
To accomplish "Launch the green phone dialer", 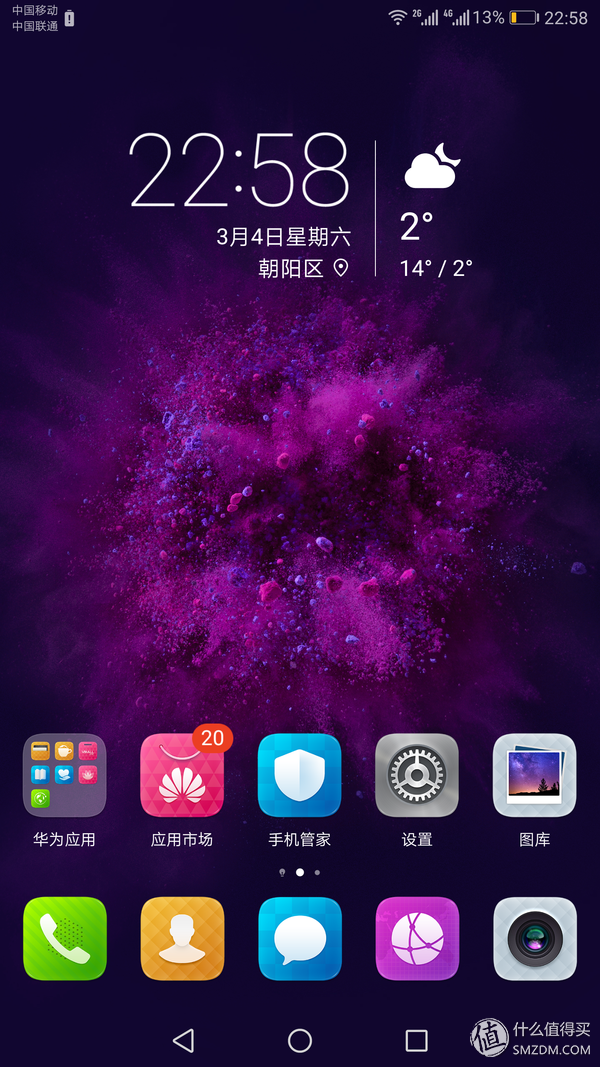I will [65, 938].
